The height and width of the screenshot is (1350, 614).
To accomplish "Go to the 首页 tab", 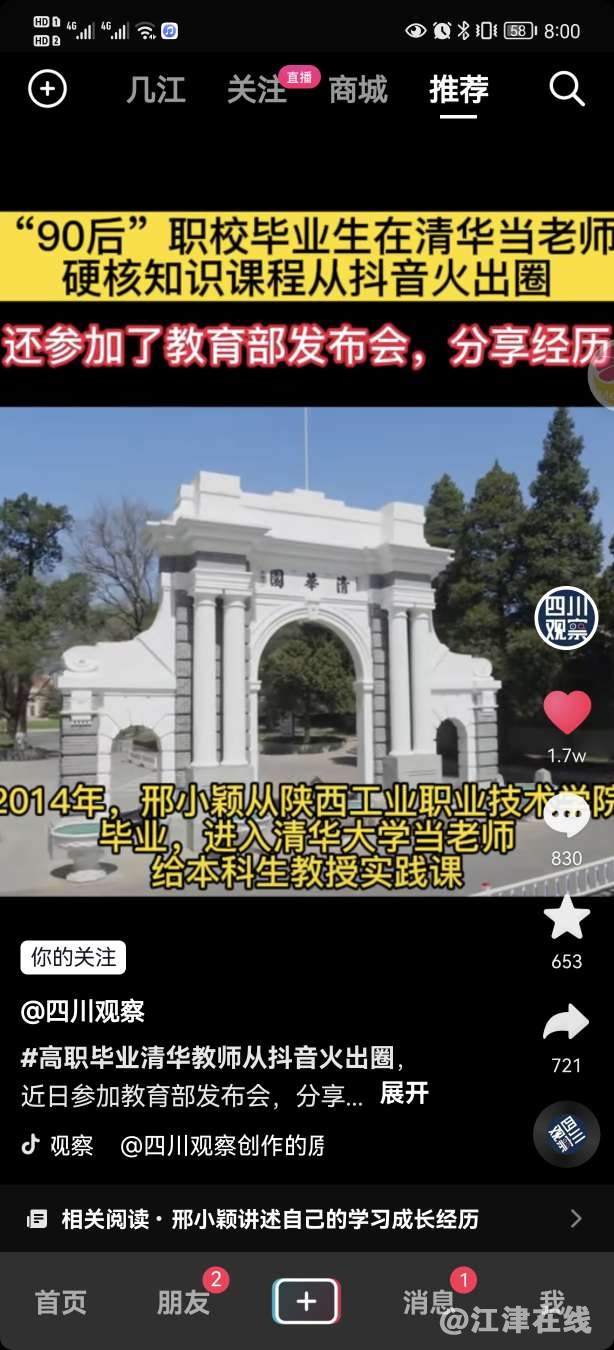I will tap(61, 1302).
